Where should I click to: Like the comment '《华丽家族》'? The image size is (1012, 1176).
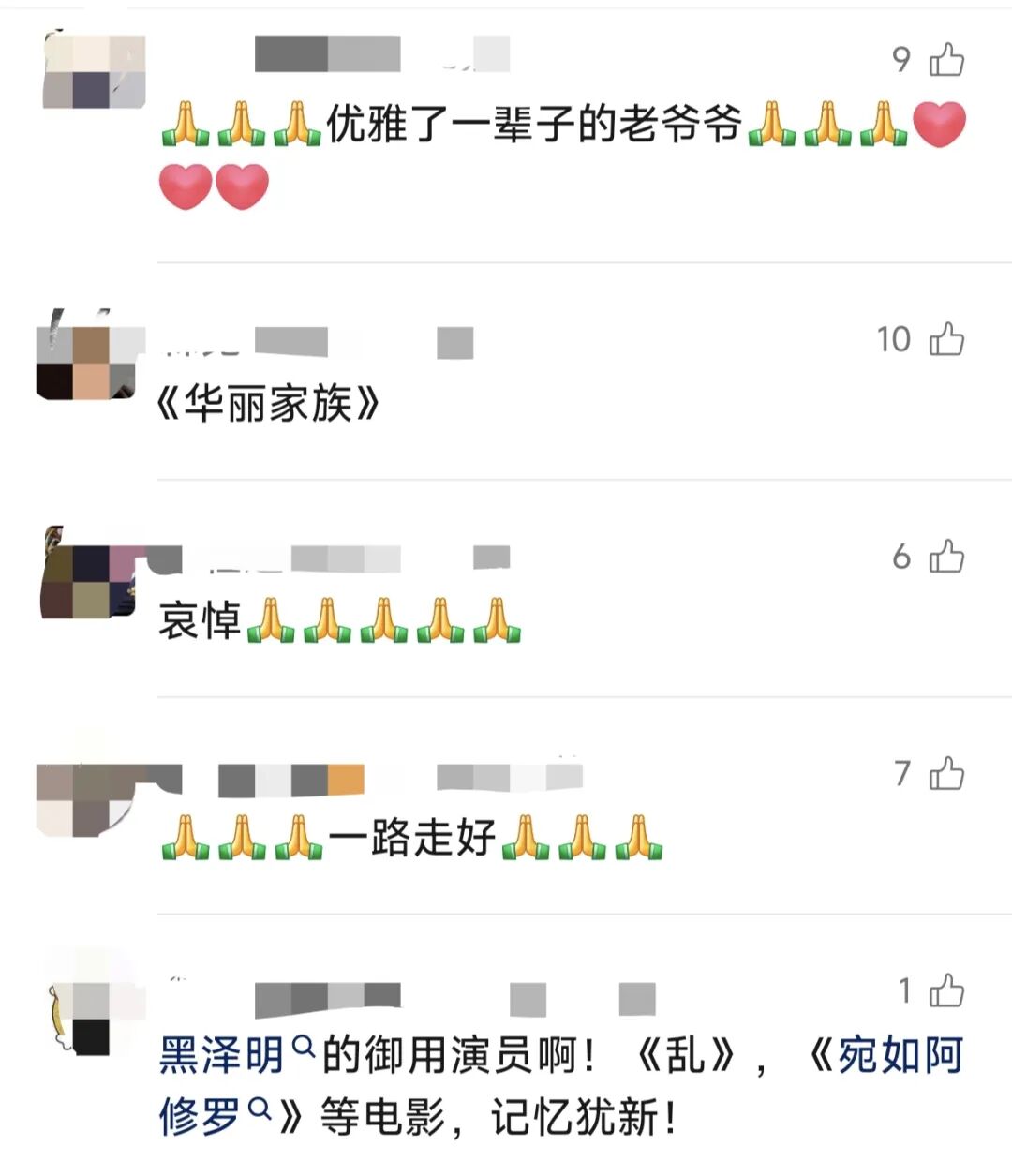pyautogui.click(x=946, y=339)
